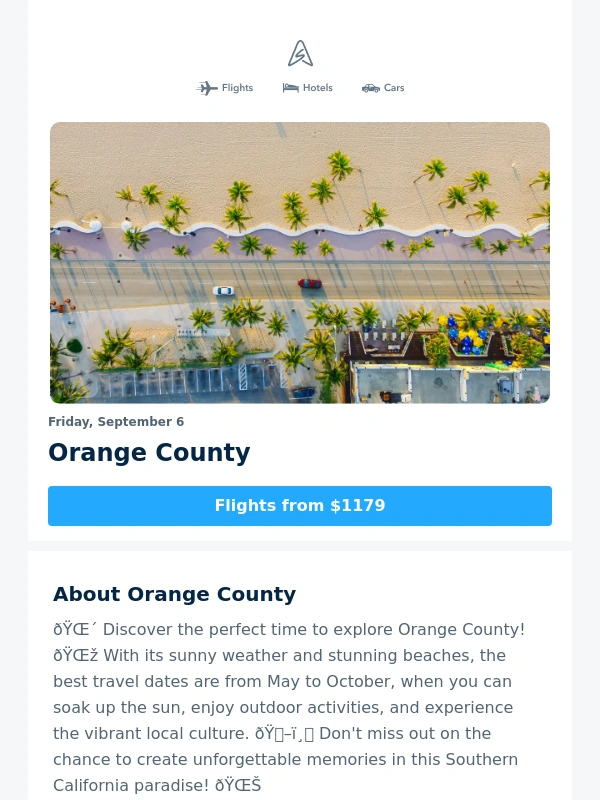The image size is (600, 800).
Task: Tap the logo at the top
Action: (x=300, y=54)
